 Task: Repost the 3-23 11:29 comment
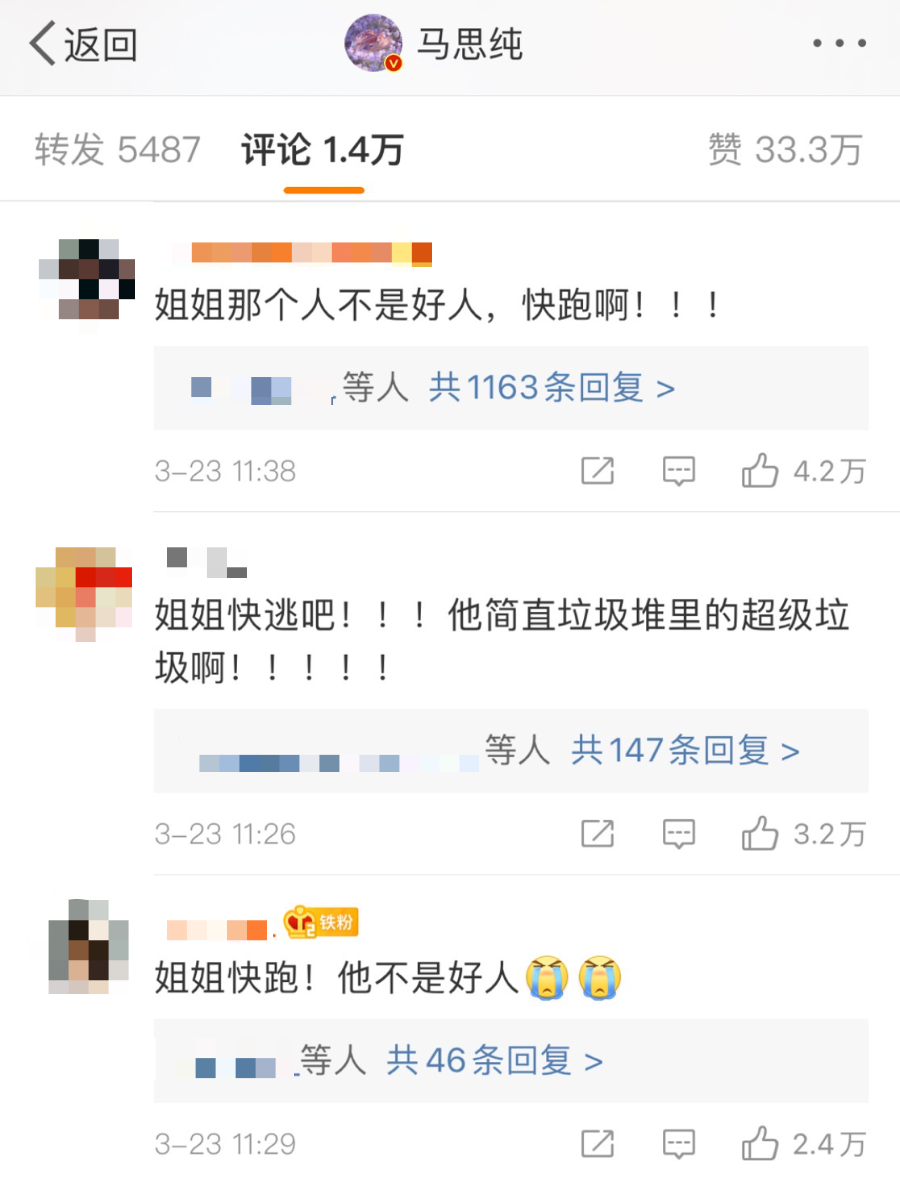pos(597,1144)
